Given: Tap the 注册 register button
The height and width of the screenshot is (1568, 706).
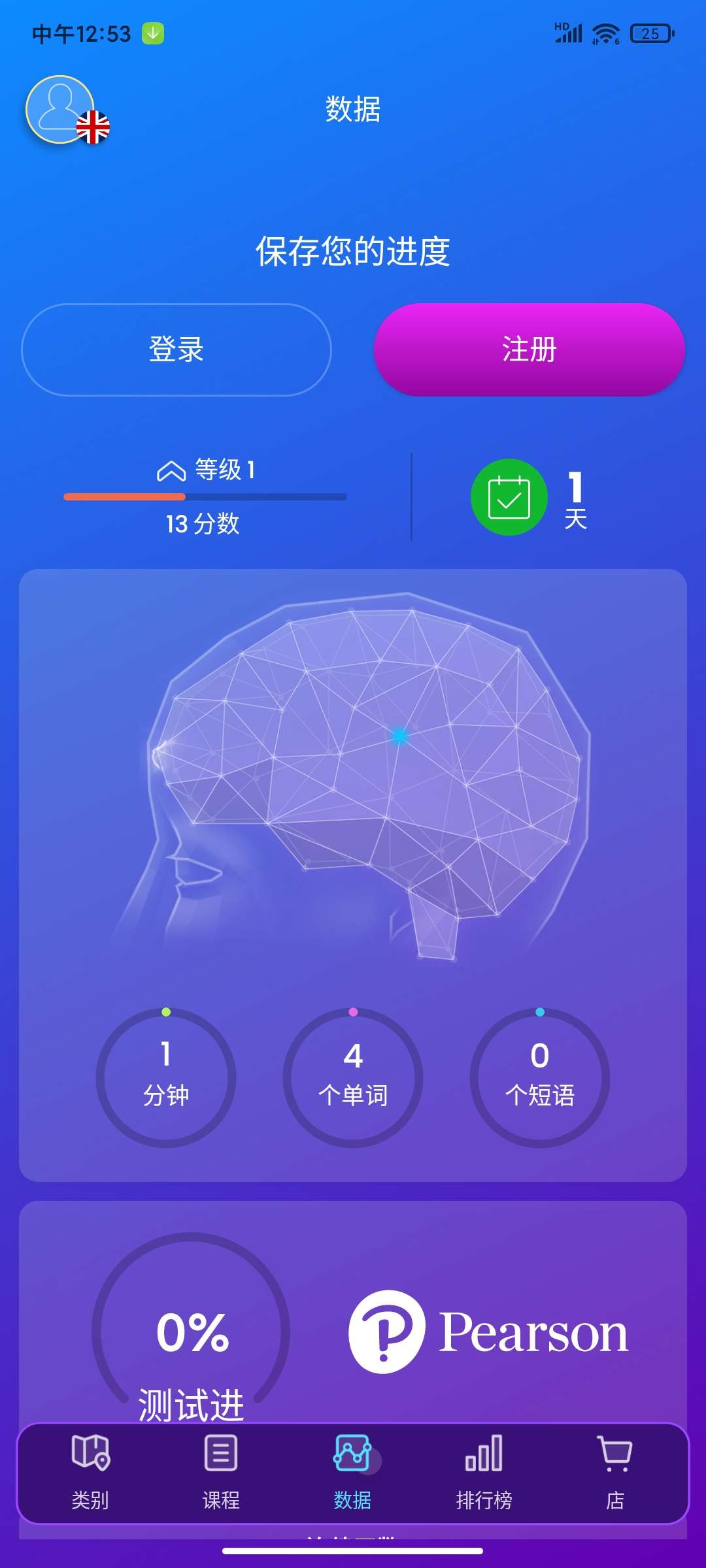Looking at the screenshot, I should pyautogui.click(x=529, y=350).
